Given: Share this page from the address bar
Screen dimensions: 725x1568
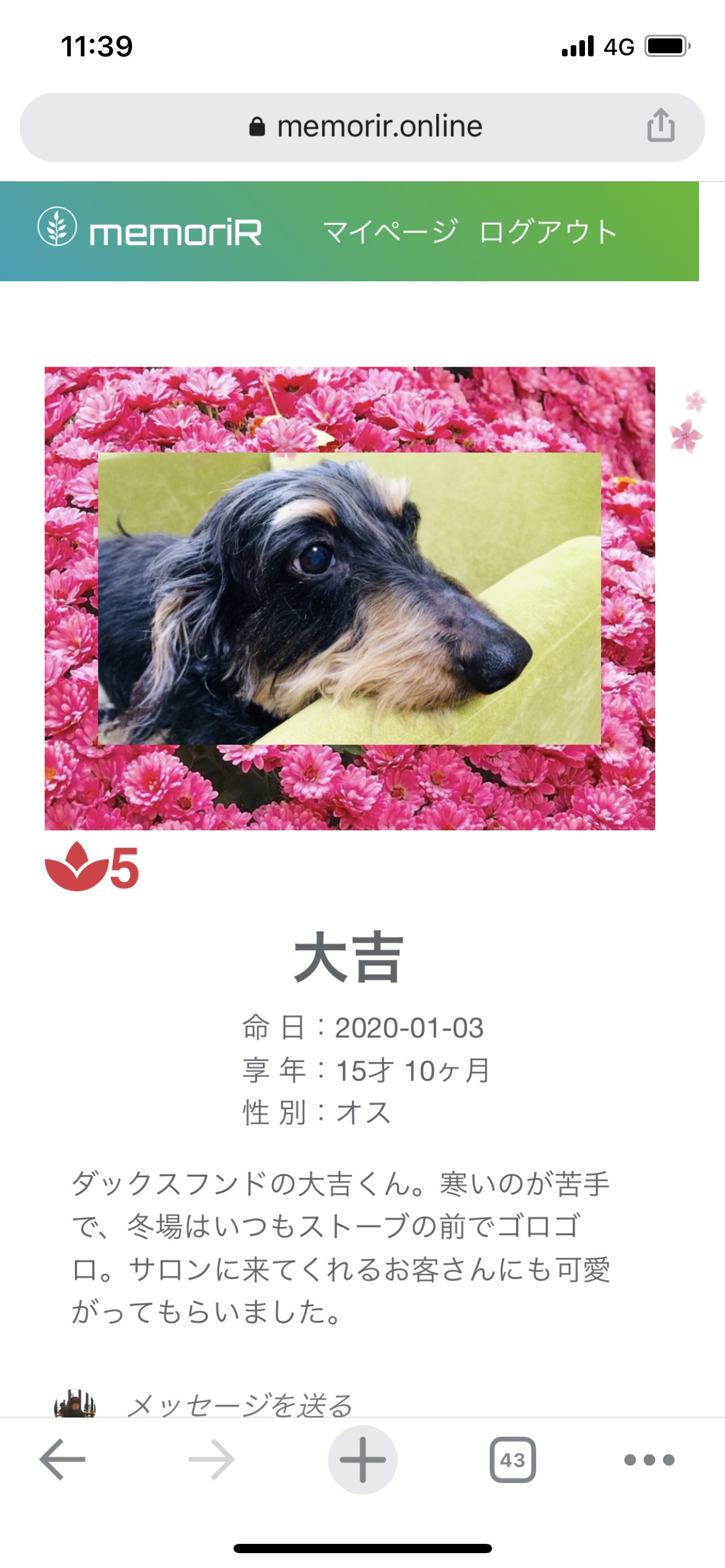Looking at the screenshot, I should [x=661, y=126].
